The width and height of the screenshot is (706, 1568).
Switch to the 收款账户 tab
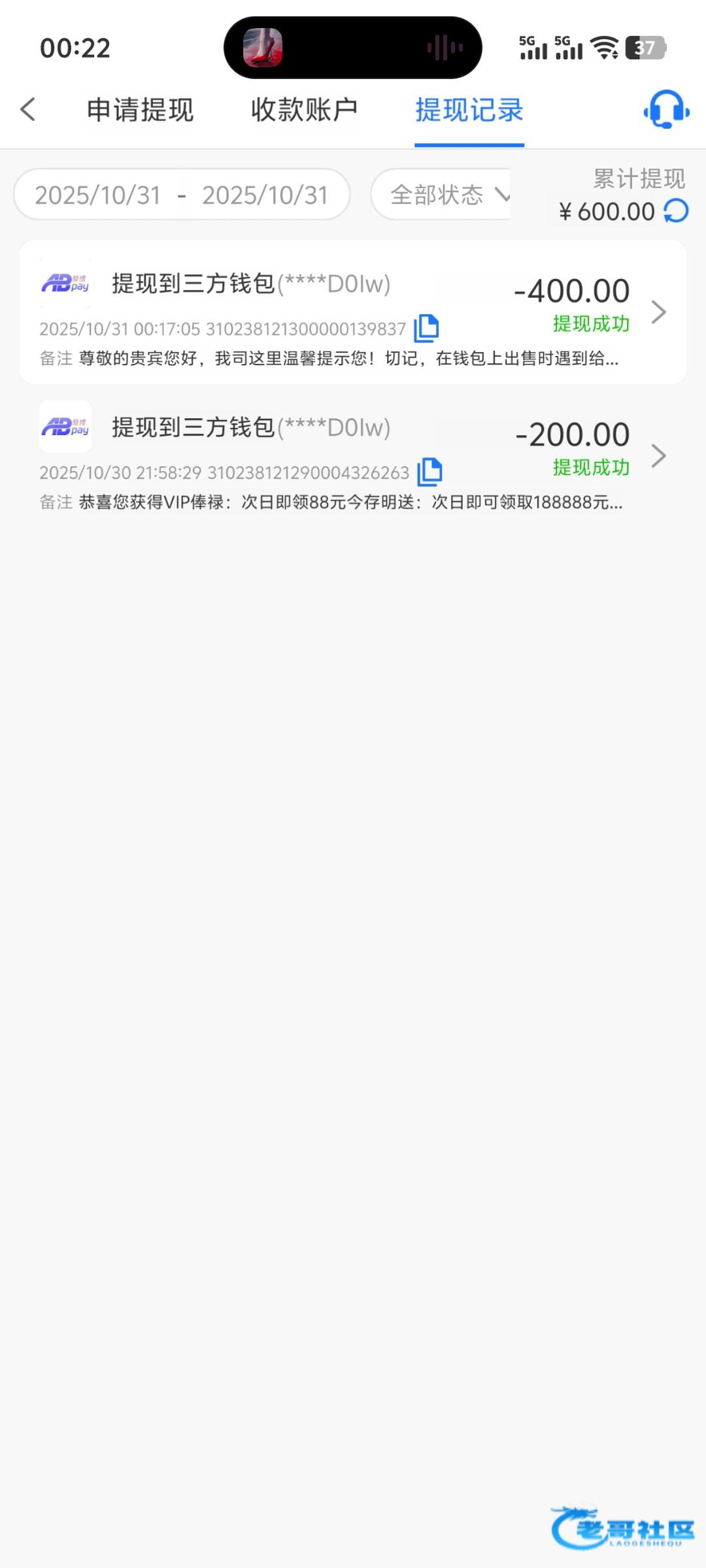pyautogui.click(x=304, y=110)
